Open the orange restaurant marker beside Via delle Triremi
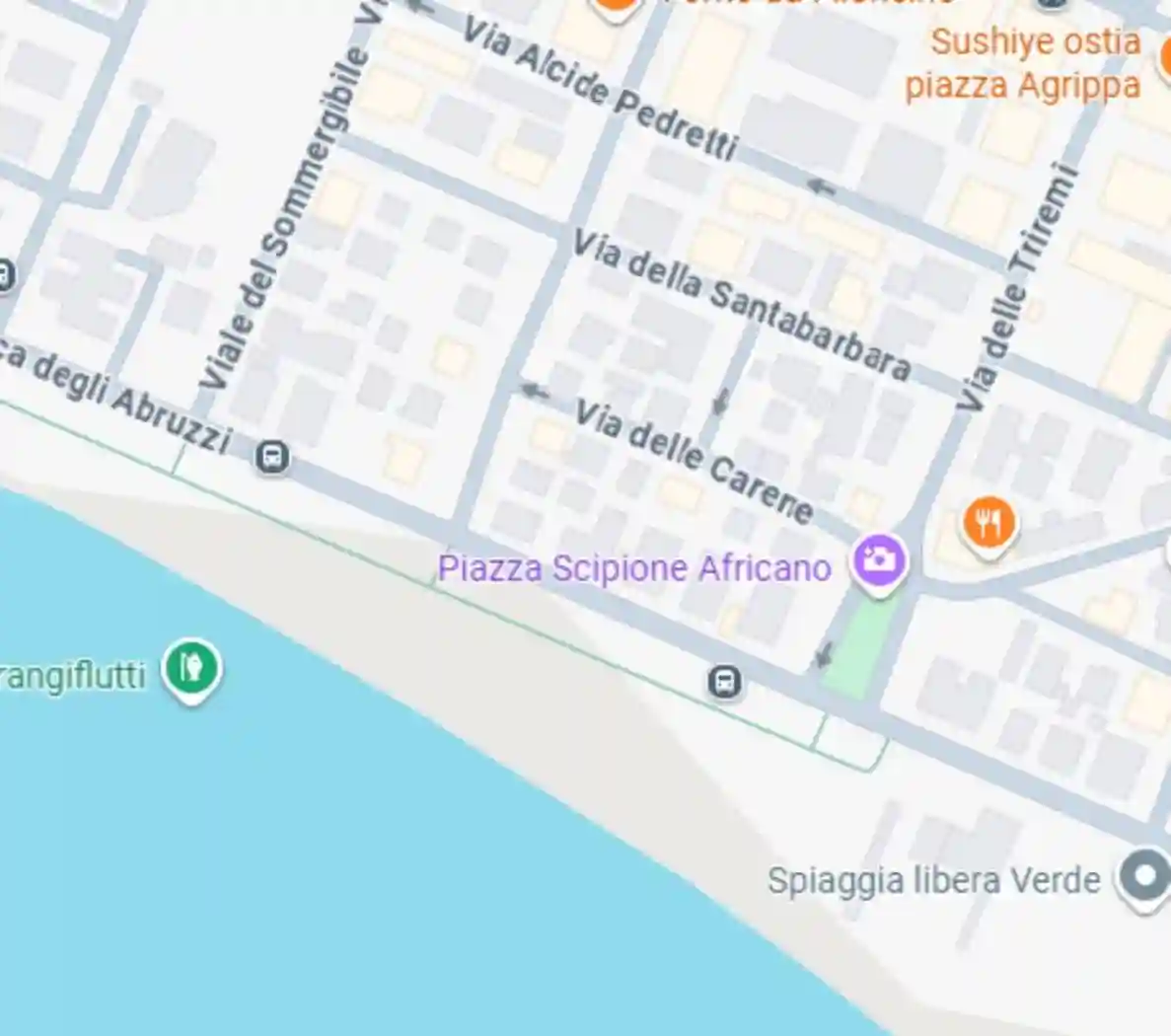This screenshot has width=1171, height=1036. [988, 523]
